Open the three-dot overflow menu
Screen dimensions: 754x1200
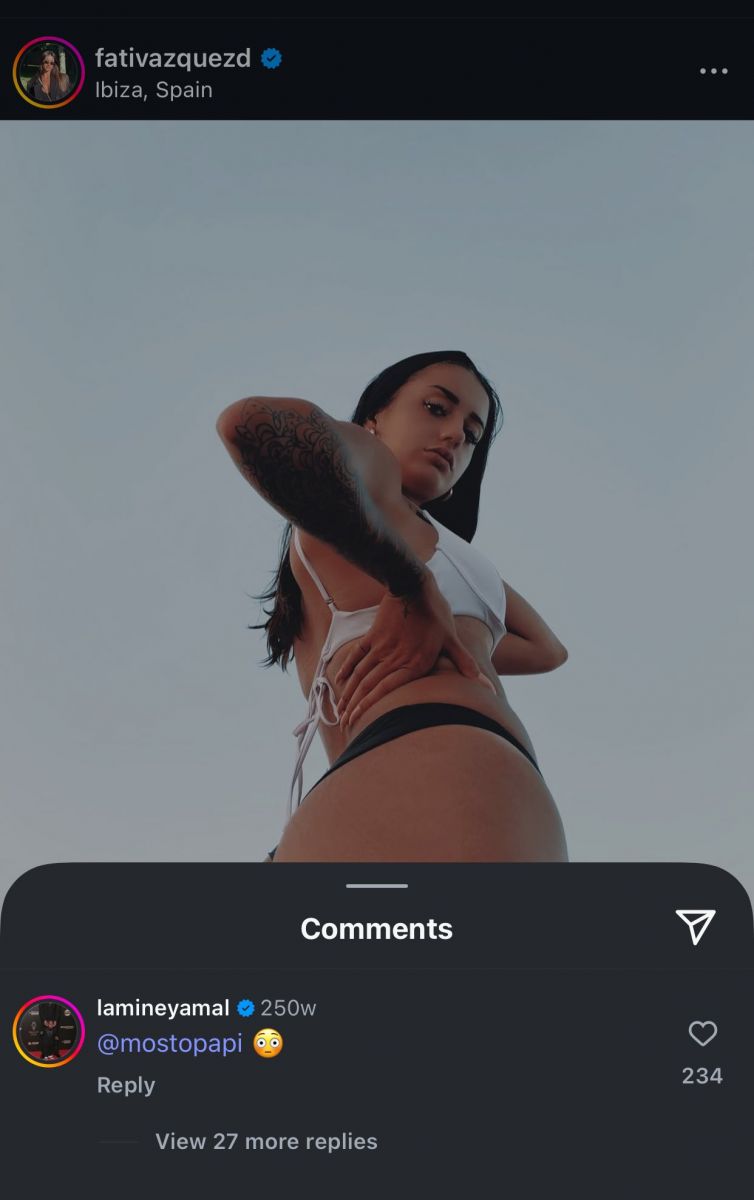(713, 72)
